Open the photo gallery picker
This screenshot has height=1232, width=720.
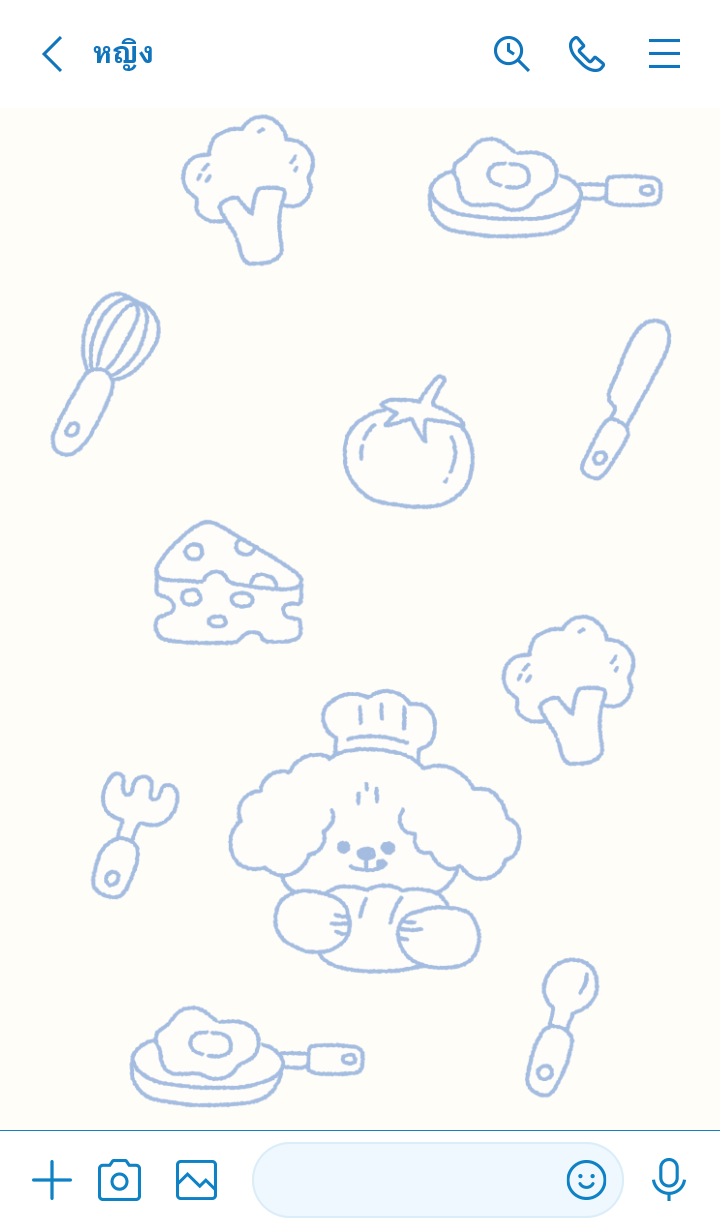(196, 1181)
